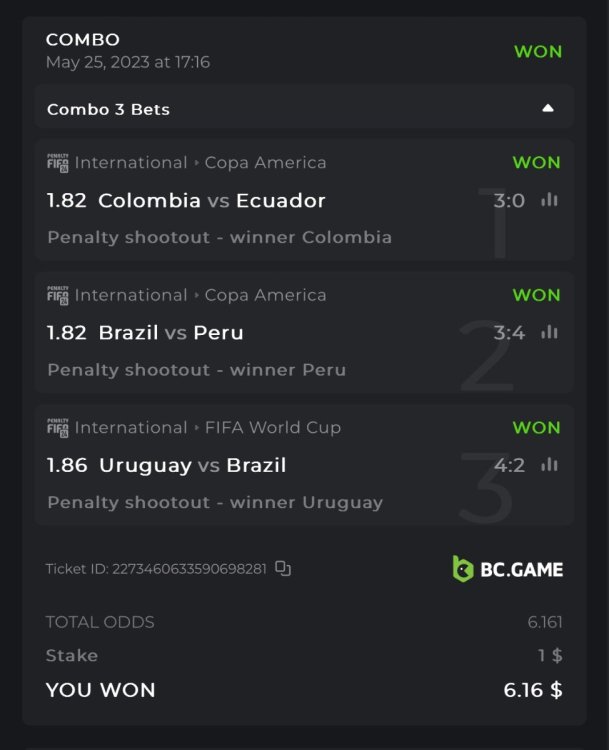Open statistics for Uruguay vs Brazil
The image size is (609, 750).
[x=549, y=464]
